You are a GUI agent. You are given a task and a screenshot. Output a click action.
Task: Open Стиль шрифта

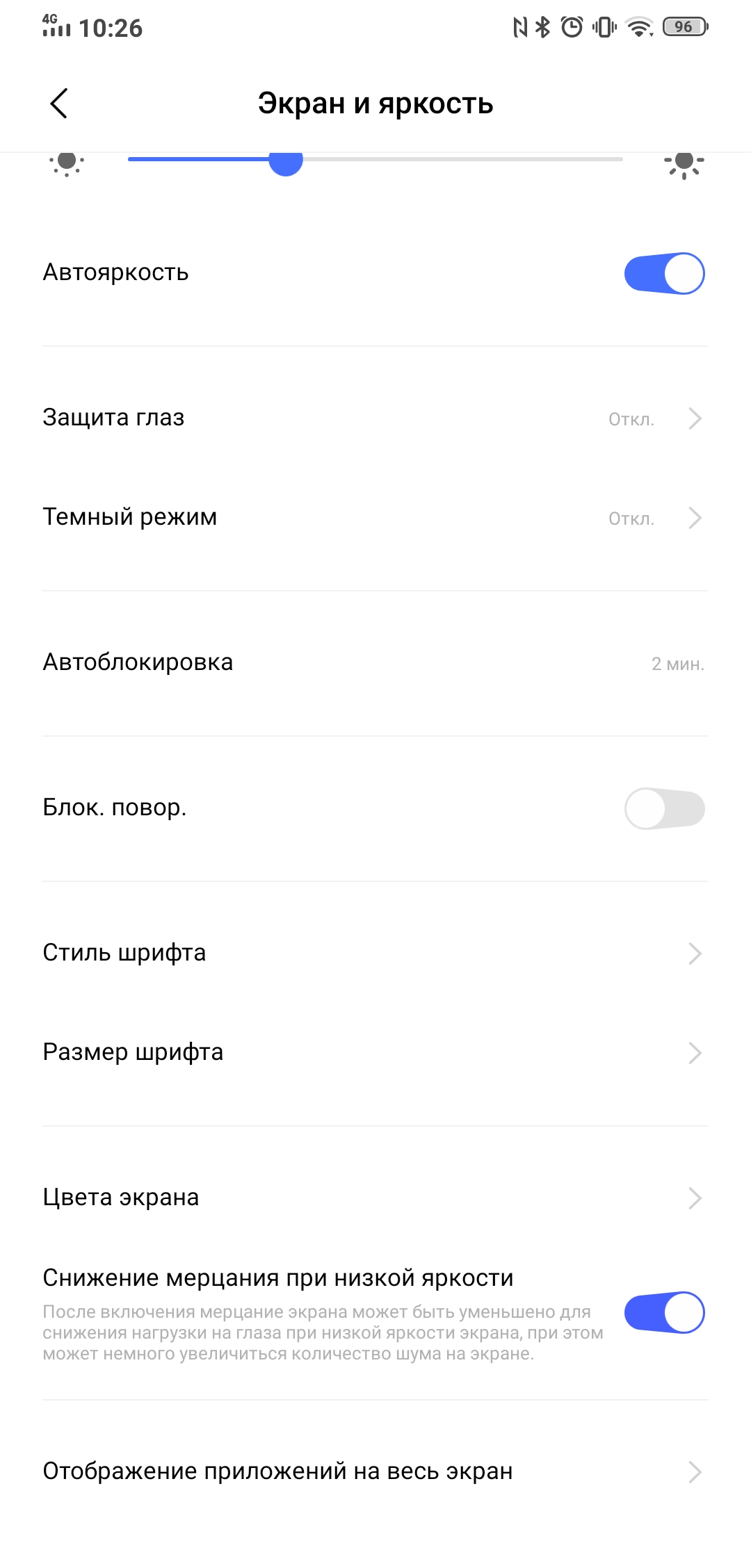tap(375, 953)
